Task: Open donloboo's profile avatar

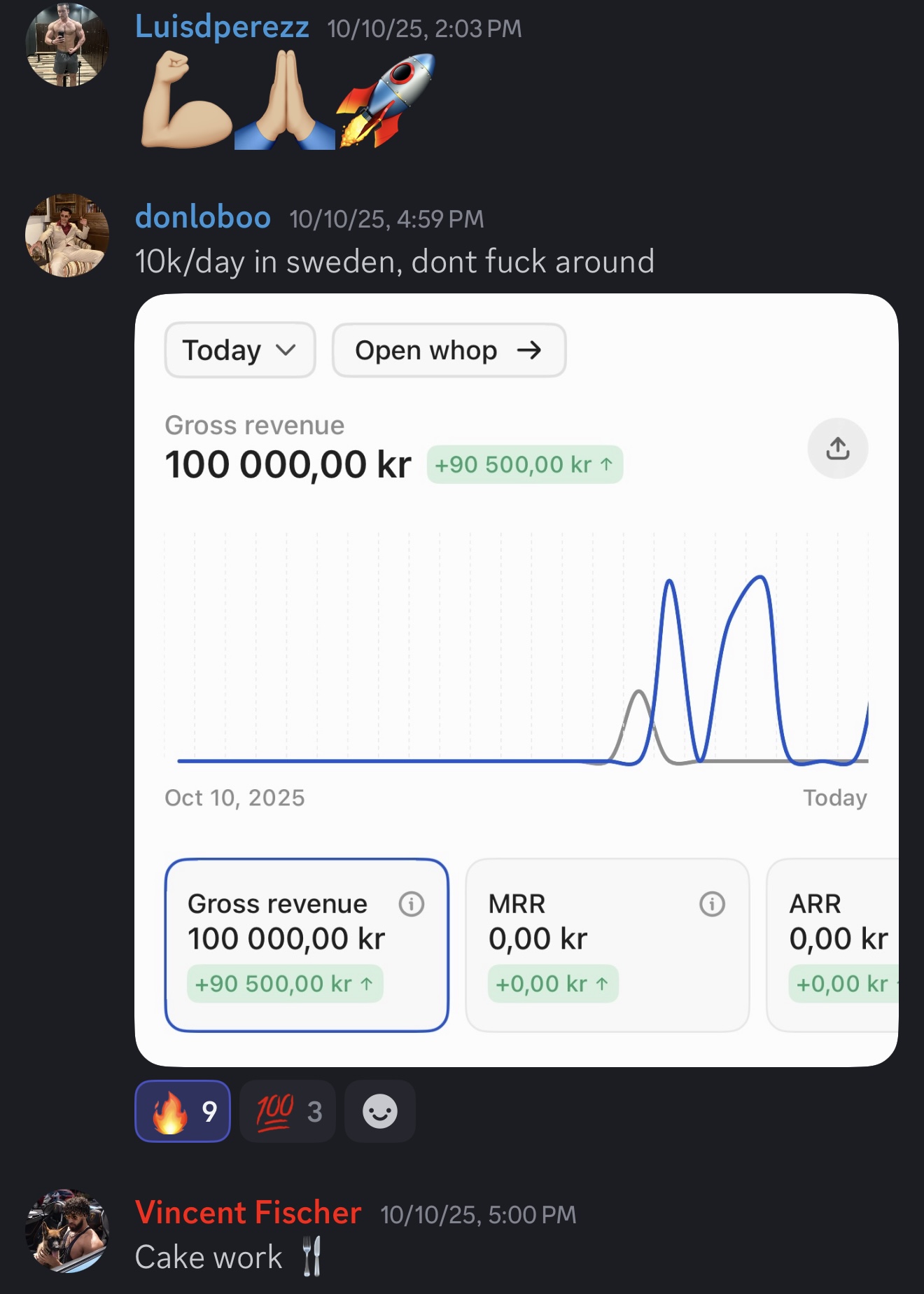Action: [67, 235]
